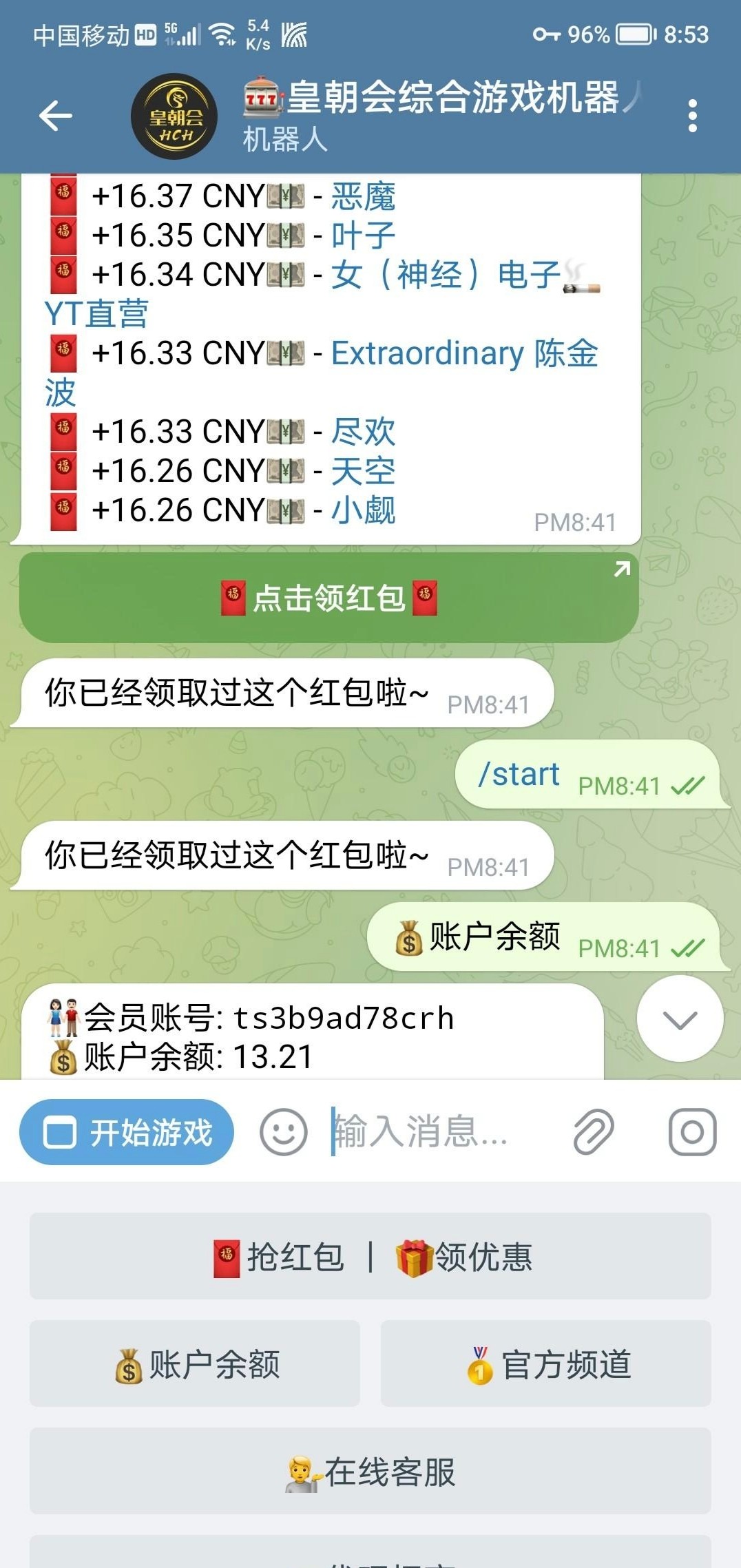Open user link 天空

[363, 471]
